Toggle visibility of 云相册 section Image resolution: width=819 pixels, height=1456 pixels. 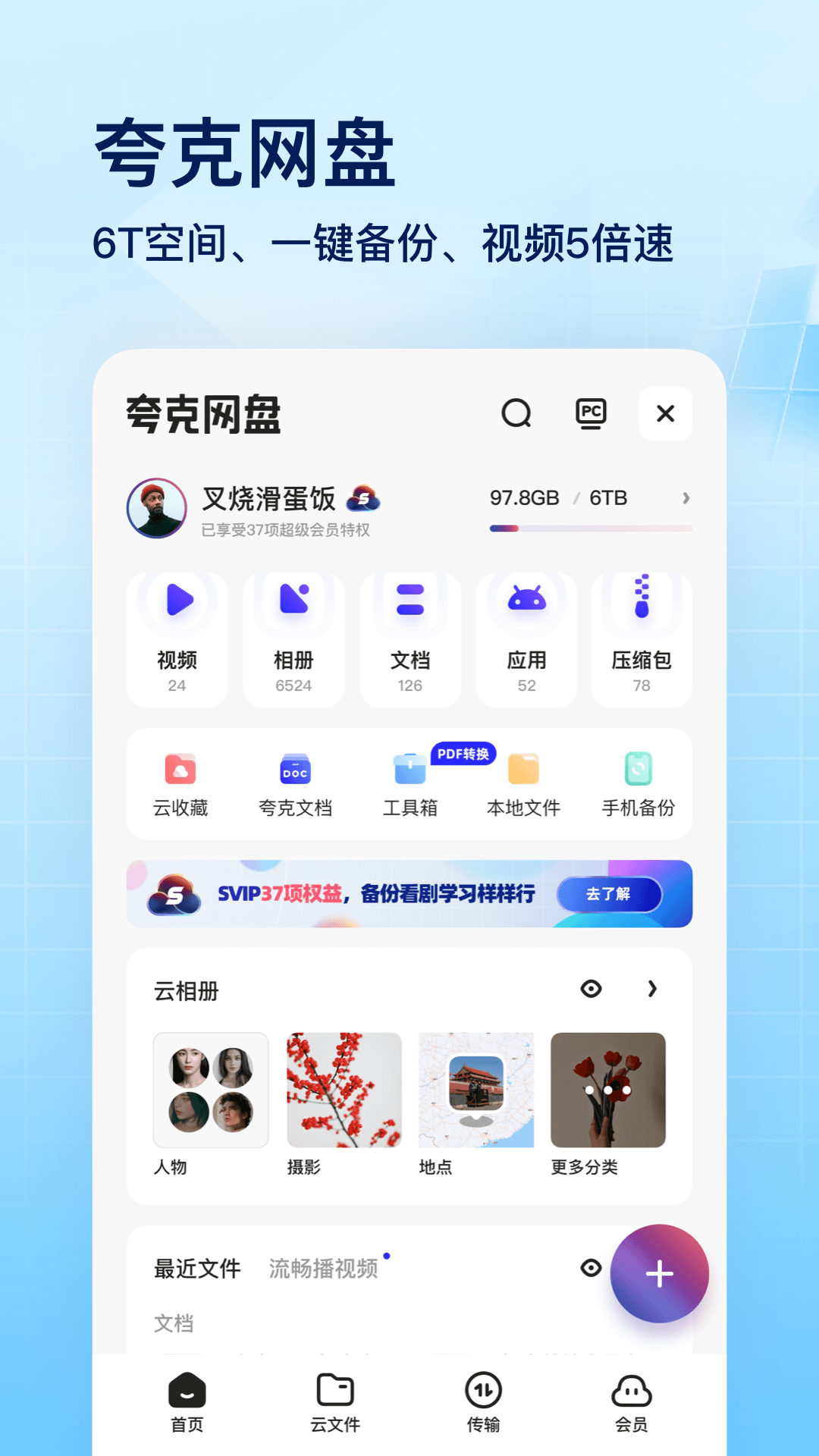point(592,990)
